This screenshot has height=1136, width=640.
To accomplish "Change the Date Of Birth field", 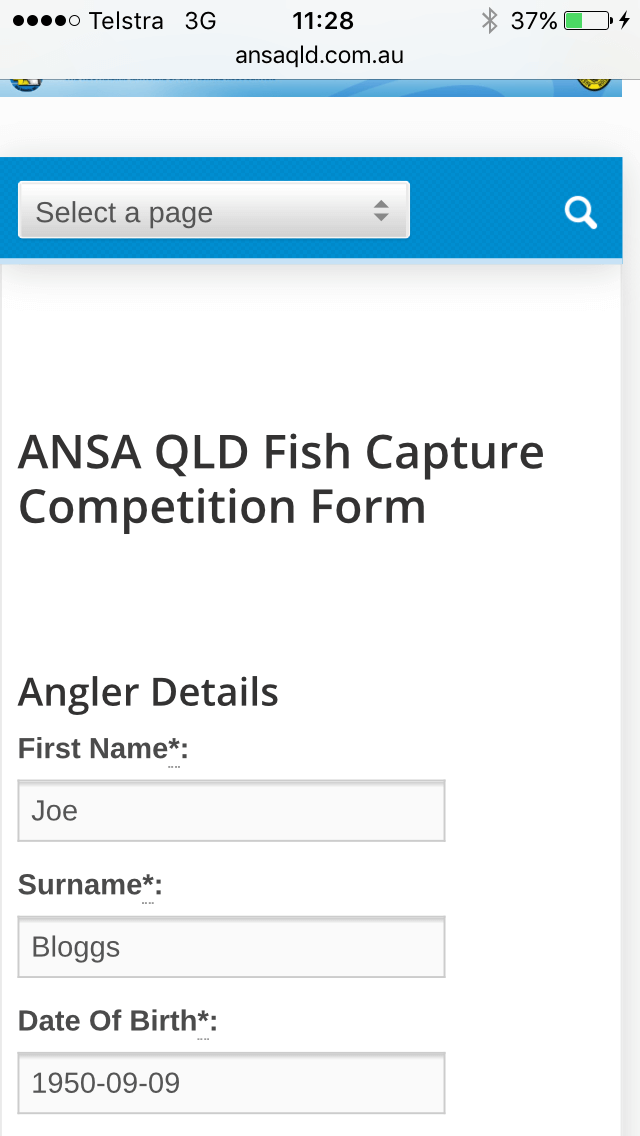I will (231, 1083).
